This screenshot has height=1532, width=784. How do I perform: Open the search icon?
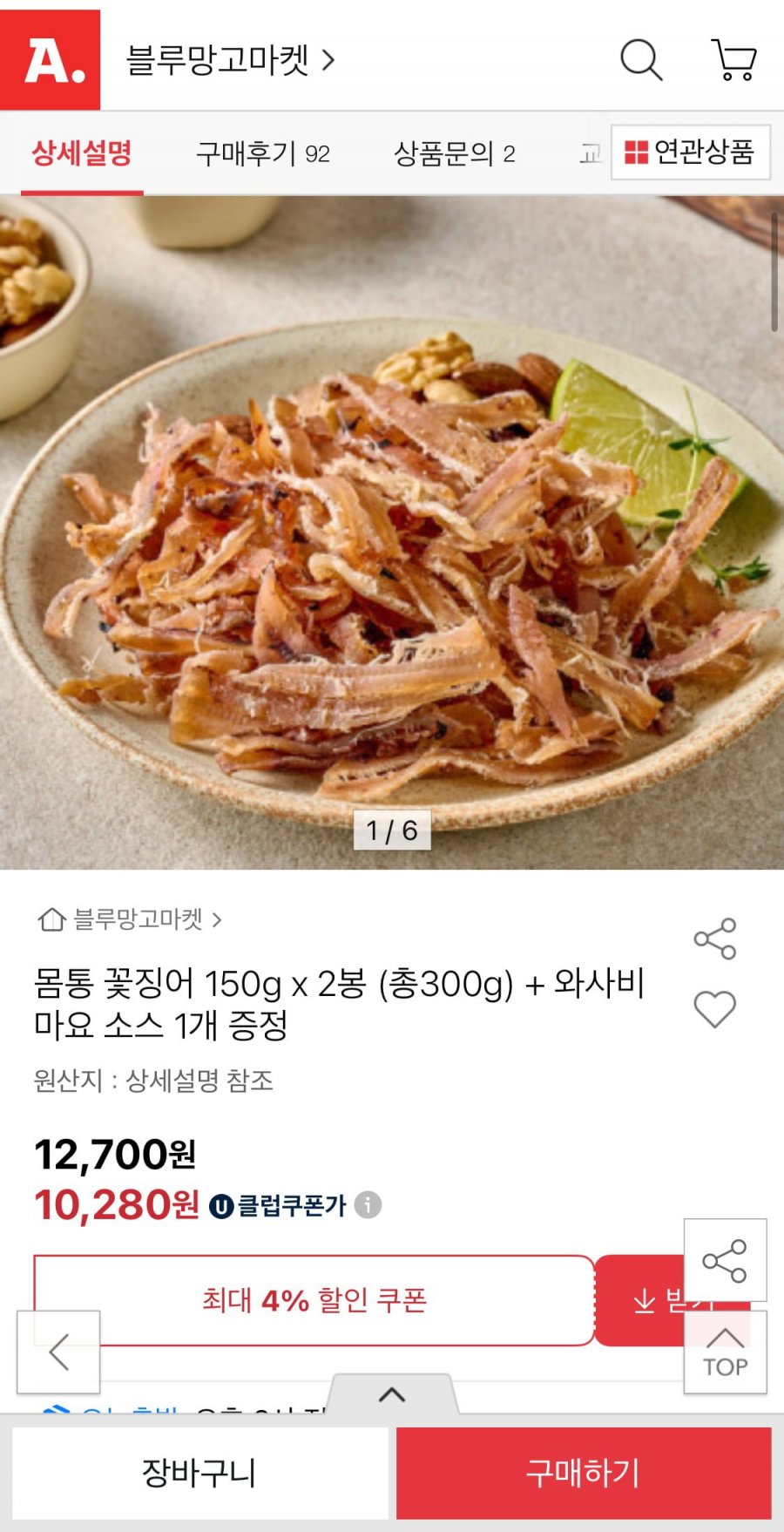coord(641,59)
